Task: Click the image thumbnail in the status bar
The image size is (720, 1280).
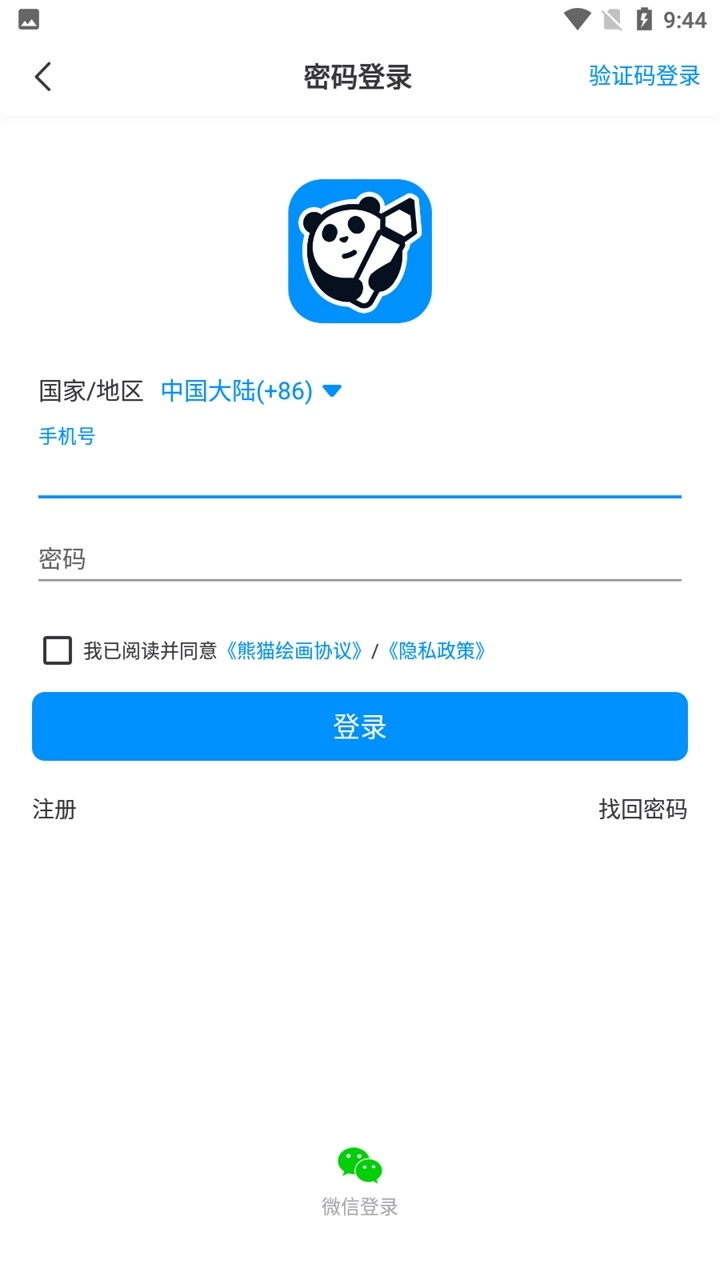Action: 27,17
